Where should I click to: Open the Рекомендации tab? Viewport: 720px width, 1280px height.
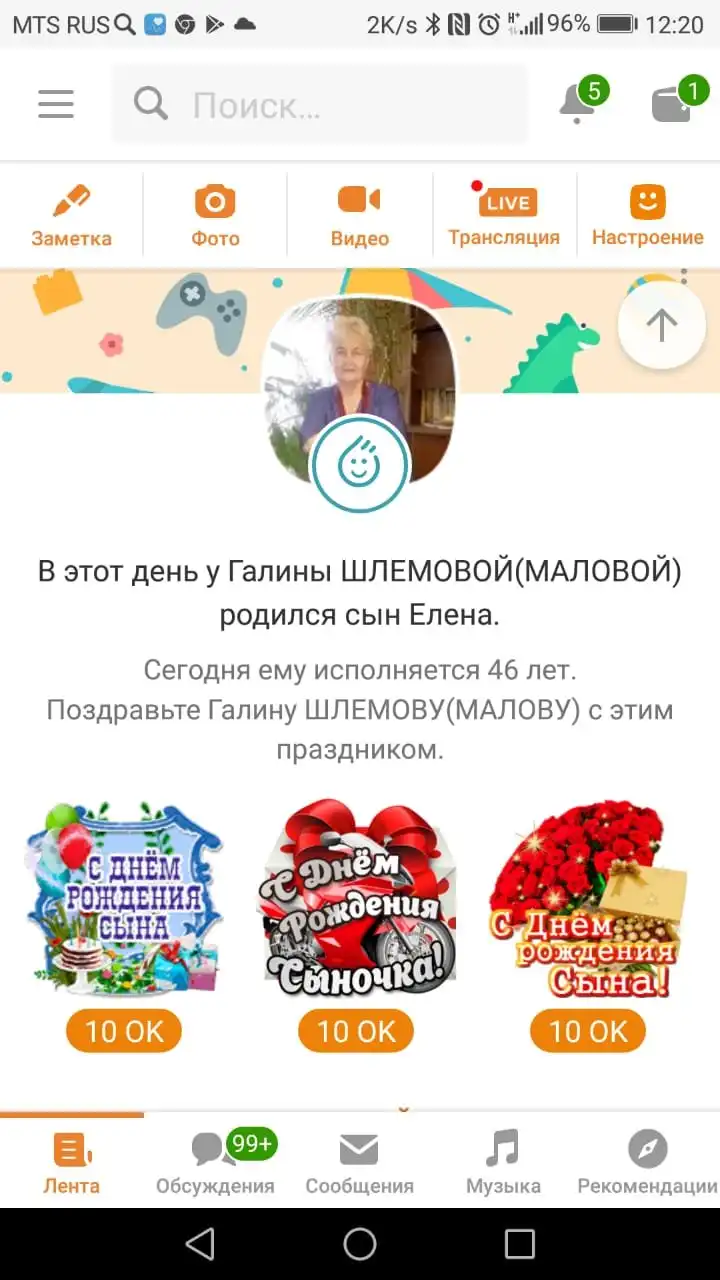click(x=647, y=1162)
